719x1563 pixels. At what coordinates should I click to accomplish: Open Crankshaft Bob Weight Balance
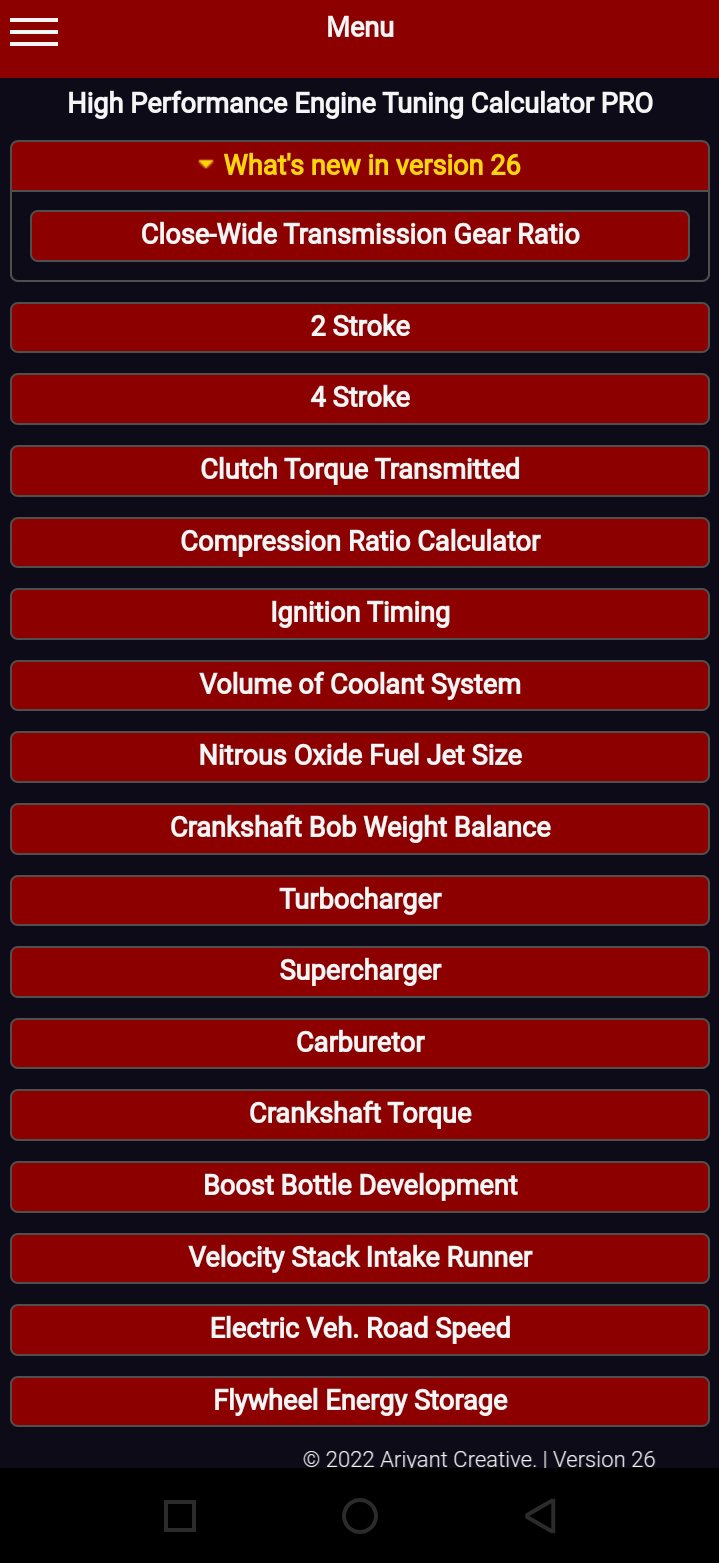[x=360, y=828]
